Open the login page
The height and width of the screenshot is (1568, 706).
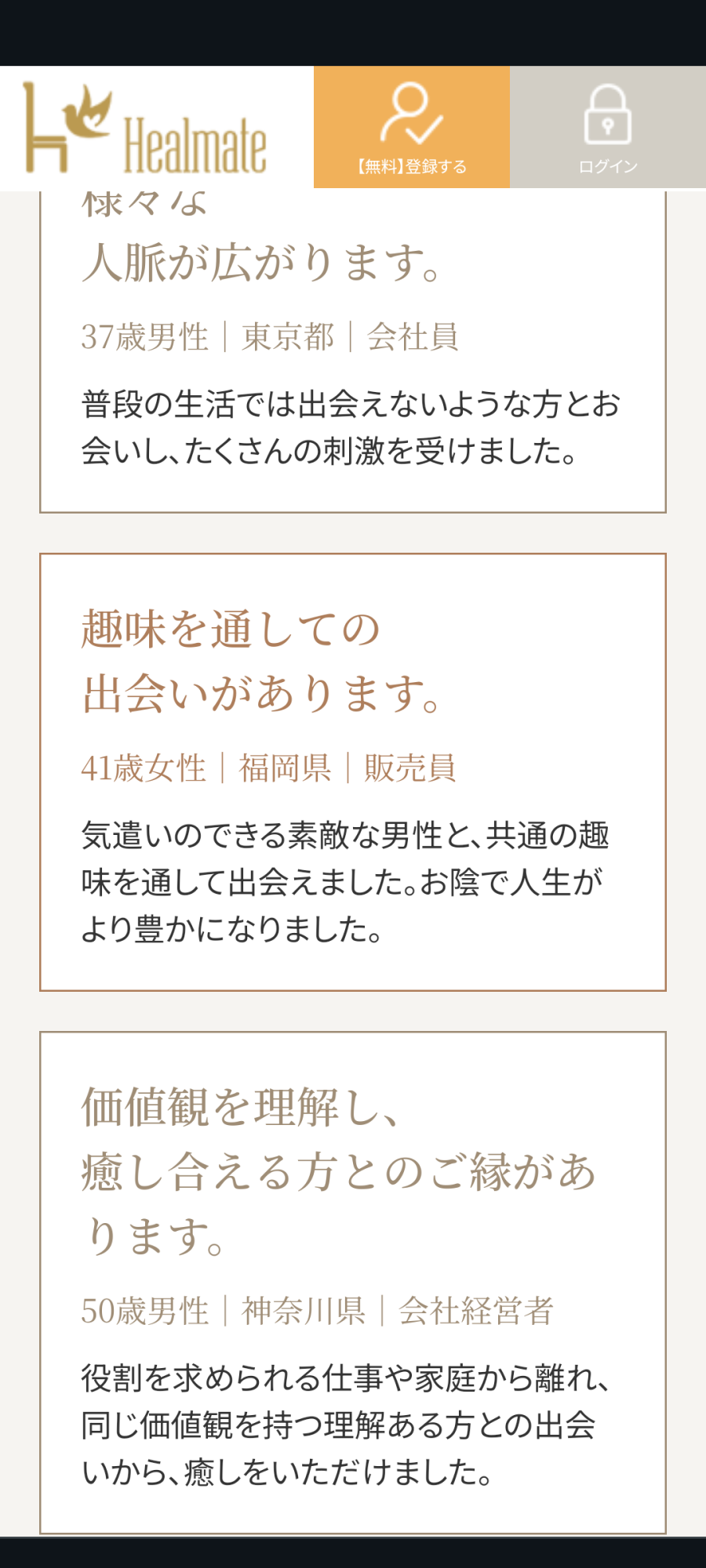[608, 127]
